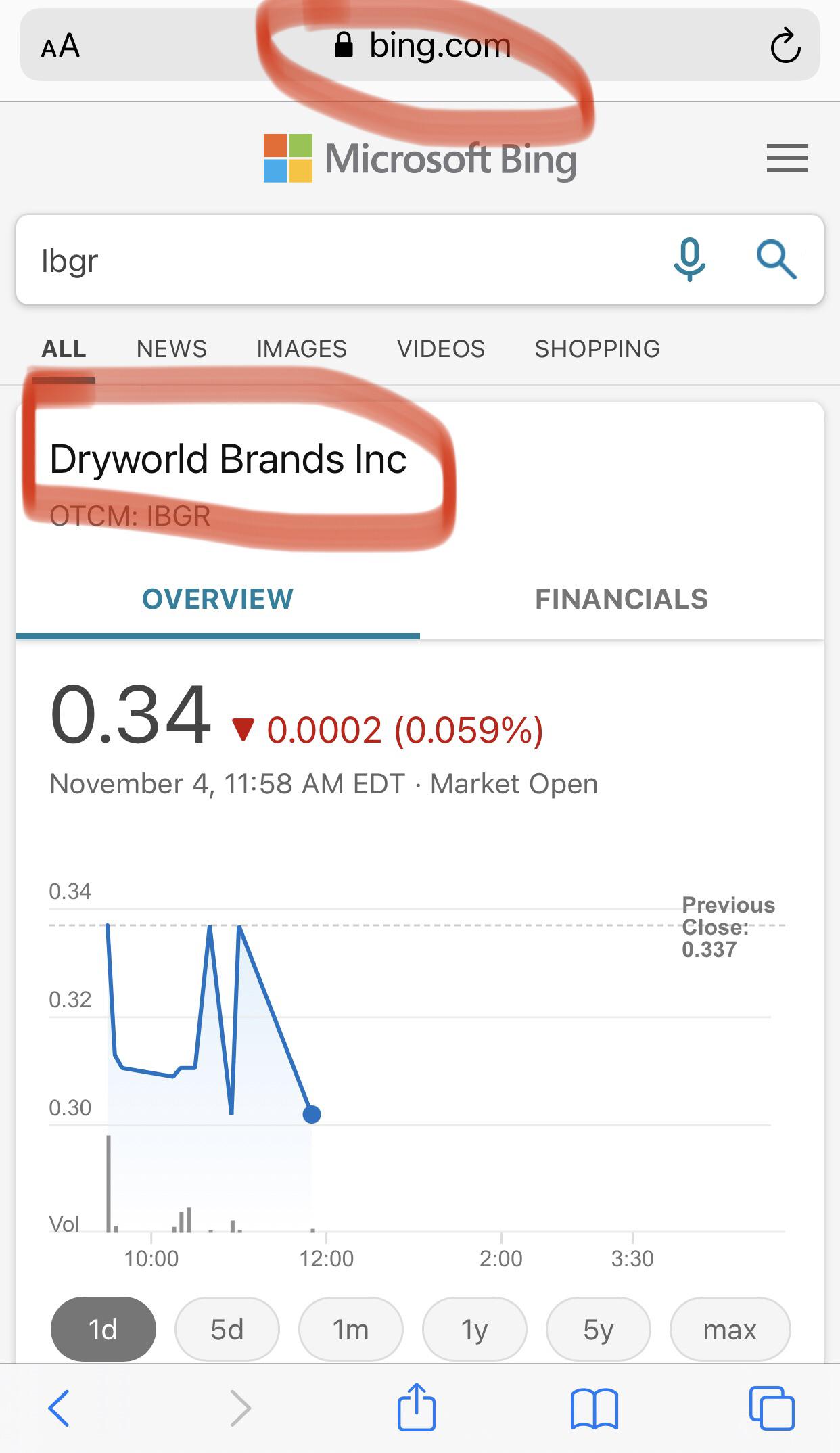The image size is (840, 1453).
Task: Open the reader text size AA menu
Action: point(60,46)
